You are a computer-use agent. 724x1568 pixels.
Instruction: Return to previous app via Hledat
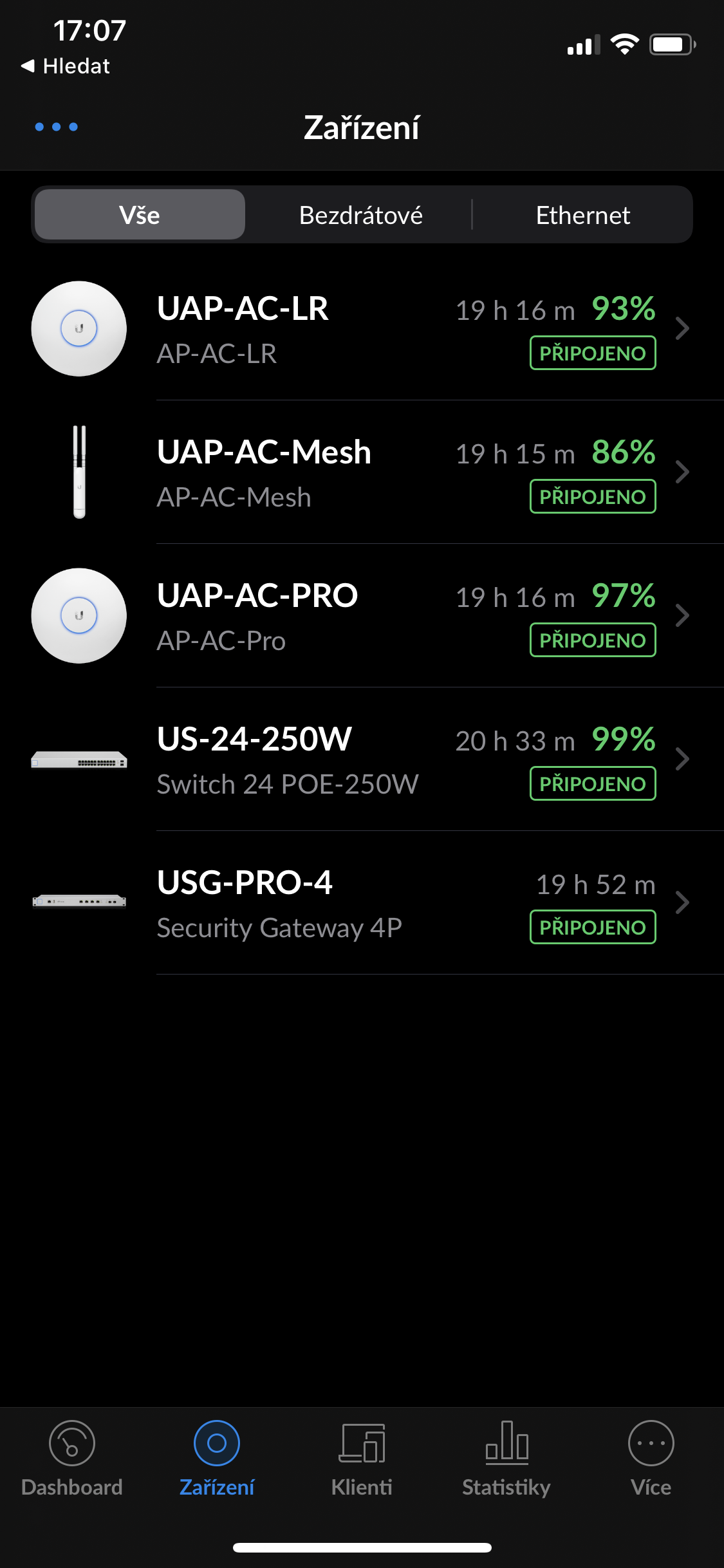point(66,66)
